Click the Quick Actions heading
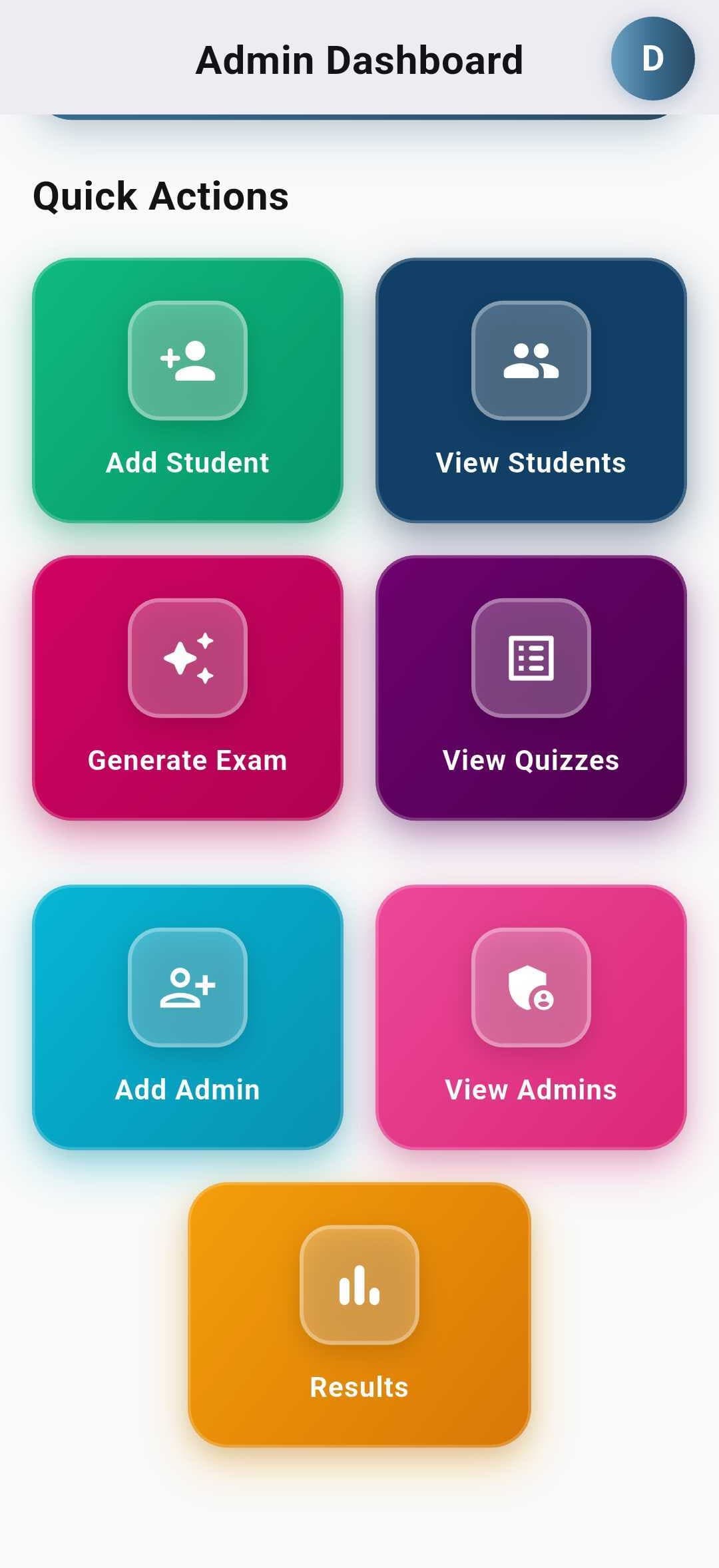The height and width of the screenshot is (1568, 719). pos(160,195)
